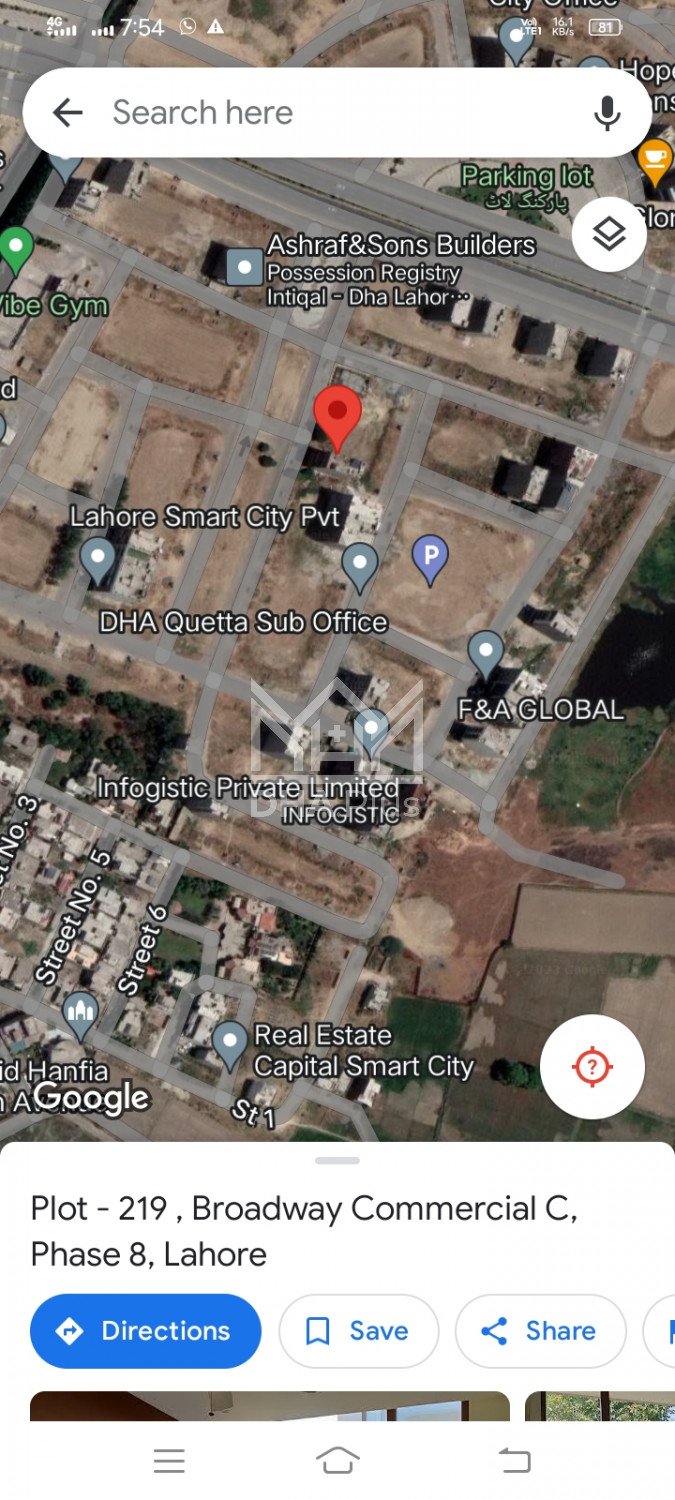675x1500 pixels.
Task: Select the Ashraf&Sons Builders map pin
Action: click(244, 266)
